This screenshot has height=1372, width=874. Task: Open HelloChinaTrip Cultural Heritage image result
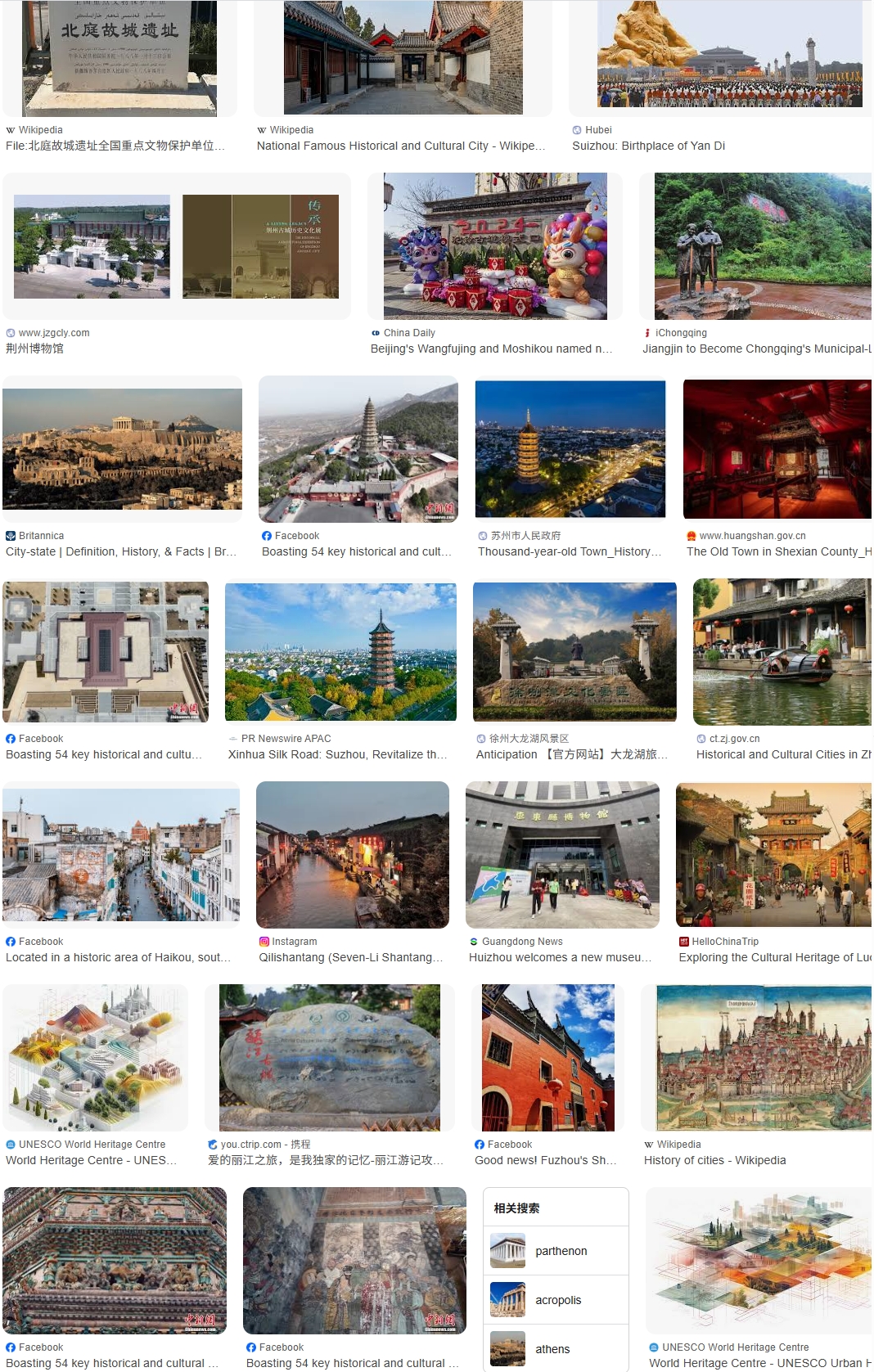pos(773,855)
